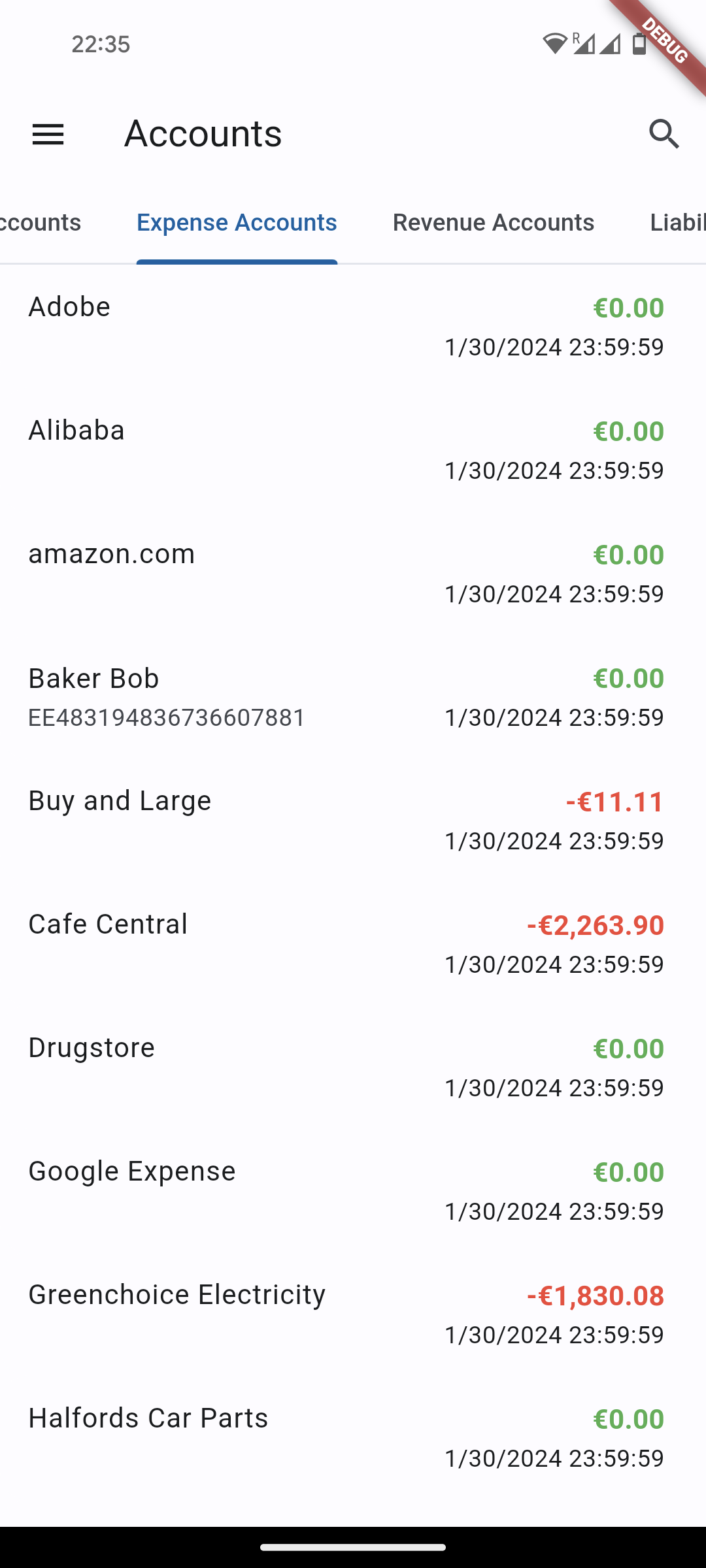Image resolution: width=706 pixels, height=1568 pixels.
Task: Select the Expense Accounts tab
Action: pos(237,223)
